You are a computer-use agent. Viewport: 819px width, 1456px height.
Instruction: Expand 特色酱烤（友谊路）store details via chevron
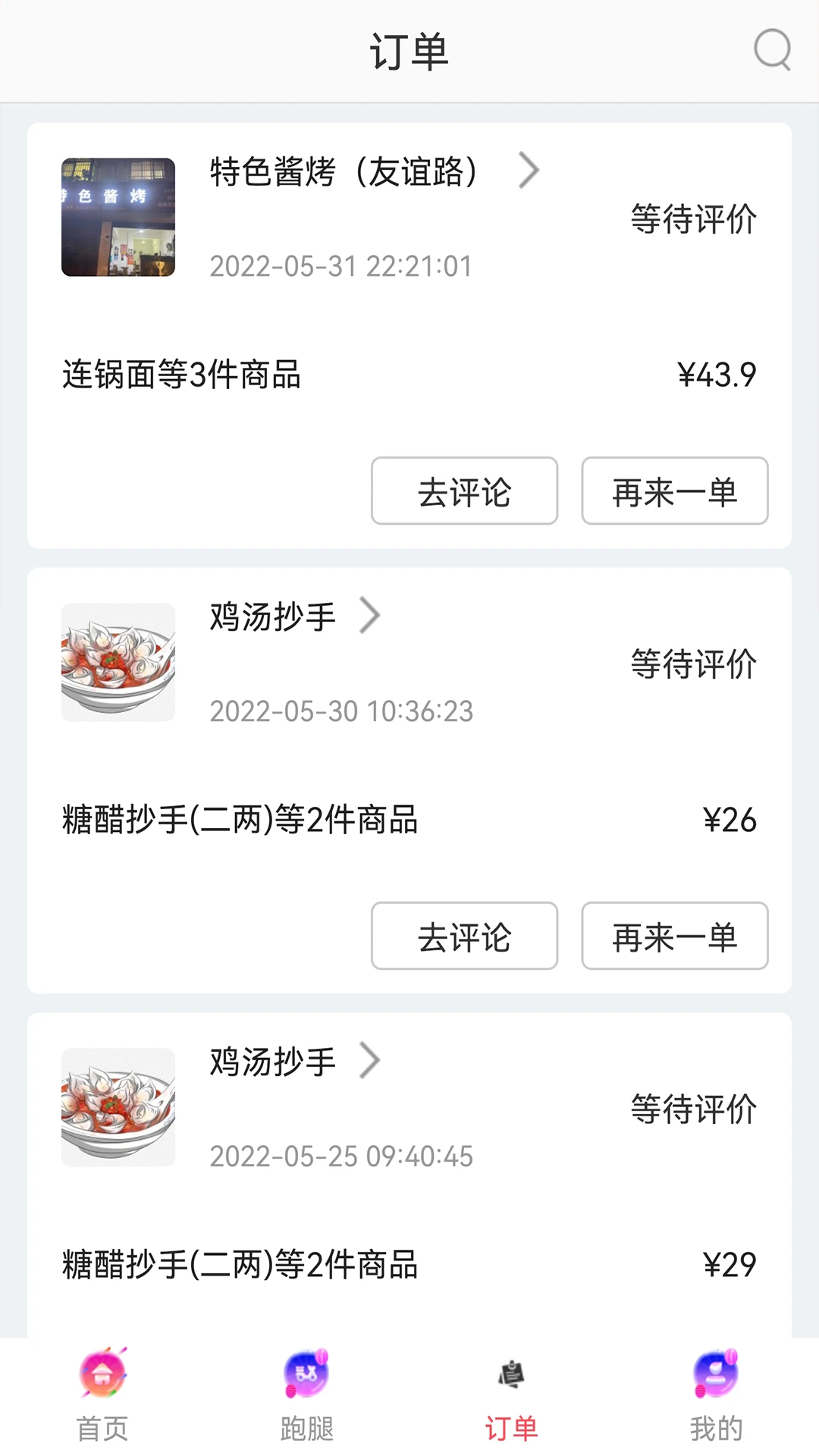pos(529,171)
